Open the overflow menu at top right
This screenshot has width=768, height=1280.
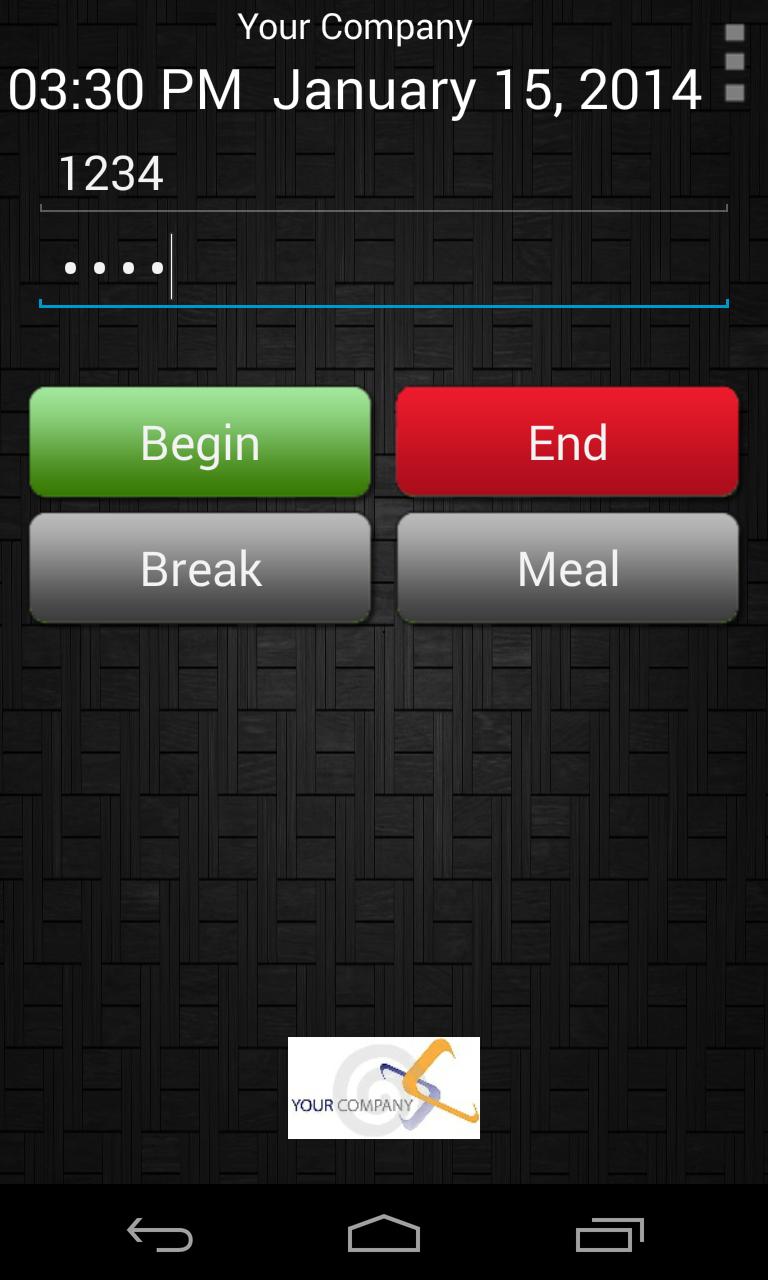[x=735, y=62]
